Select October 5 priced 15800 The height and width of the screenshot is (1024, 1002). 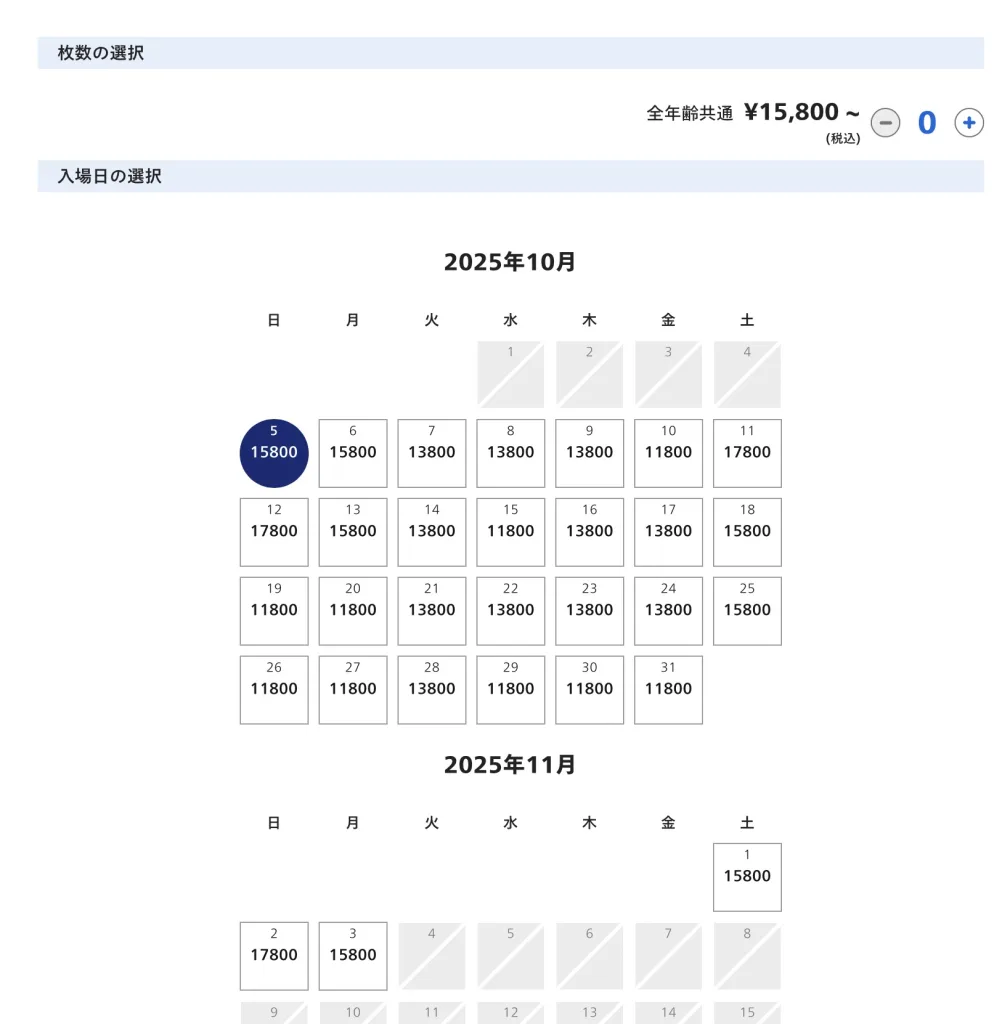pyautogui.click(x=274, y=453)
